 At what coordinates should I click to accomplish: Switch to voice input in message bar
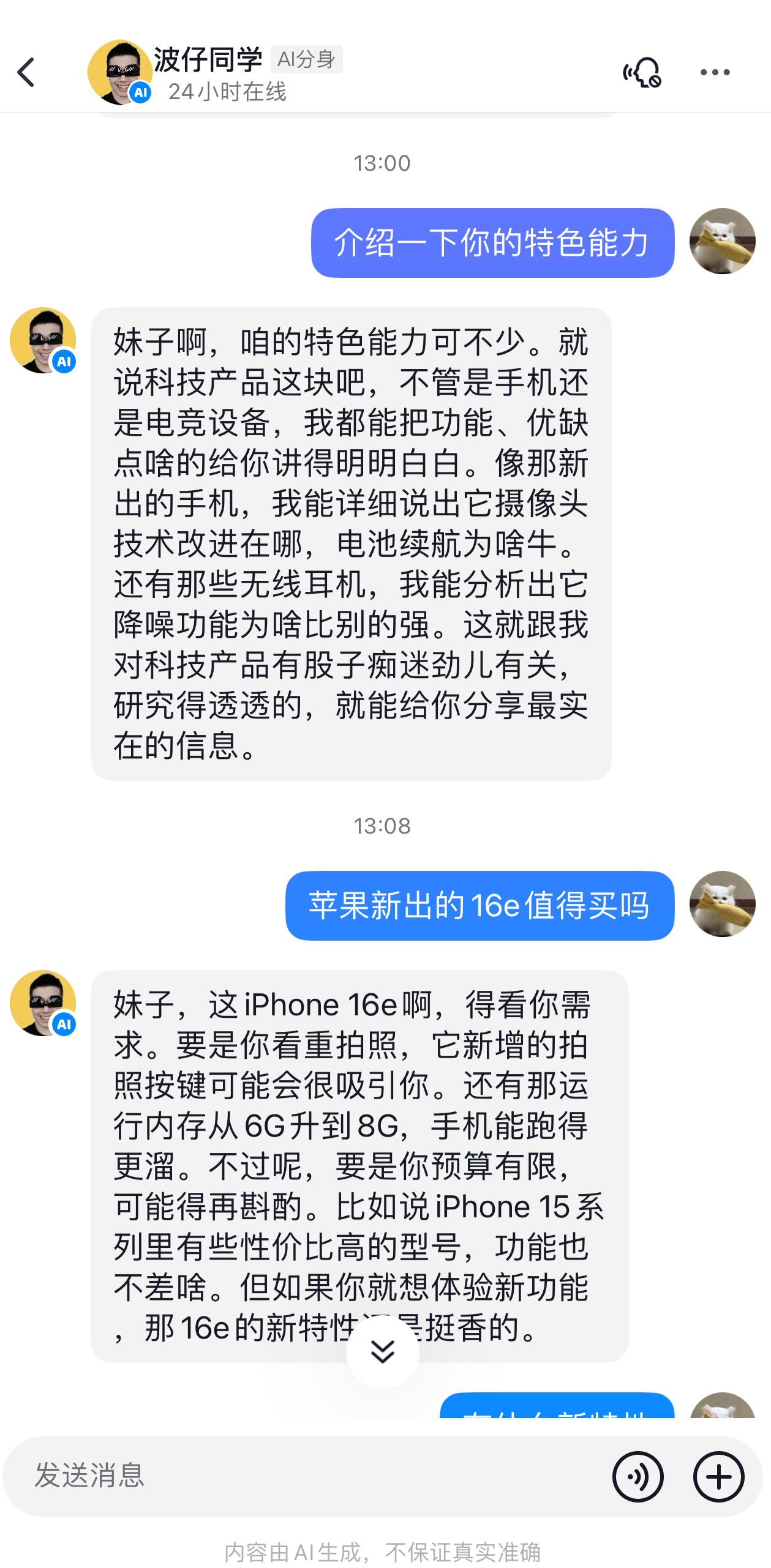pos(637,1476)
